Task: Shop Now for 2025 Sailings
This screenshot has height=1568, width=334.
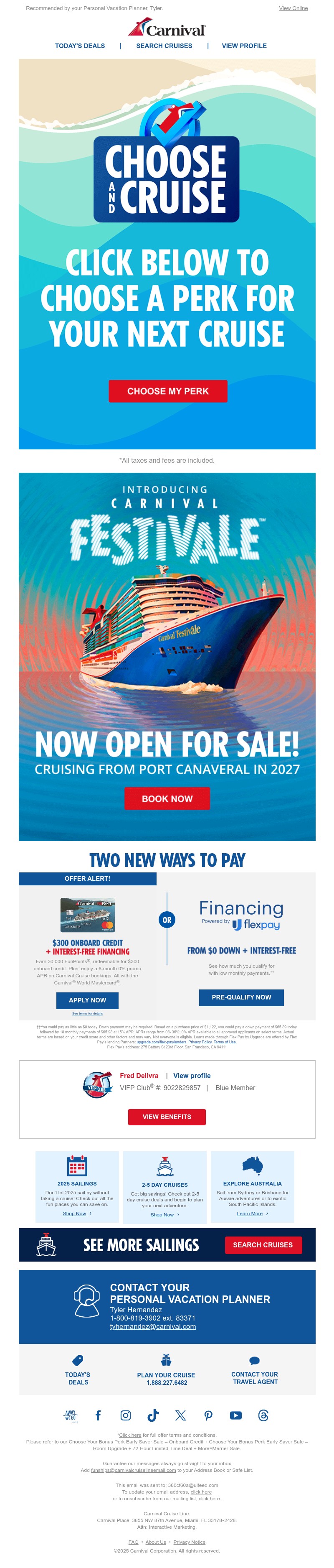Action: [x=74, y=1213]
